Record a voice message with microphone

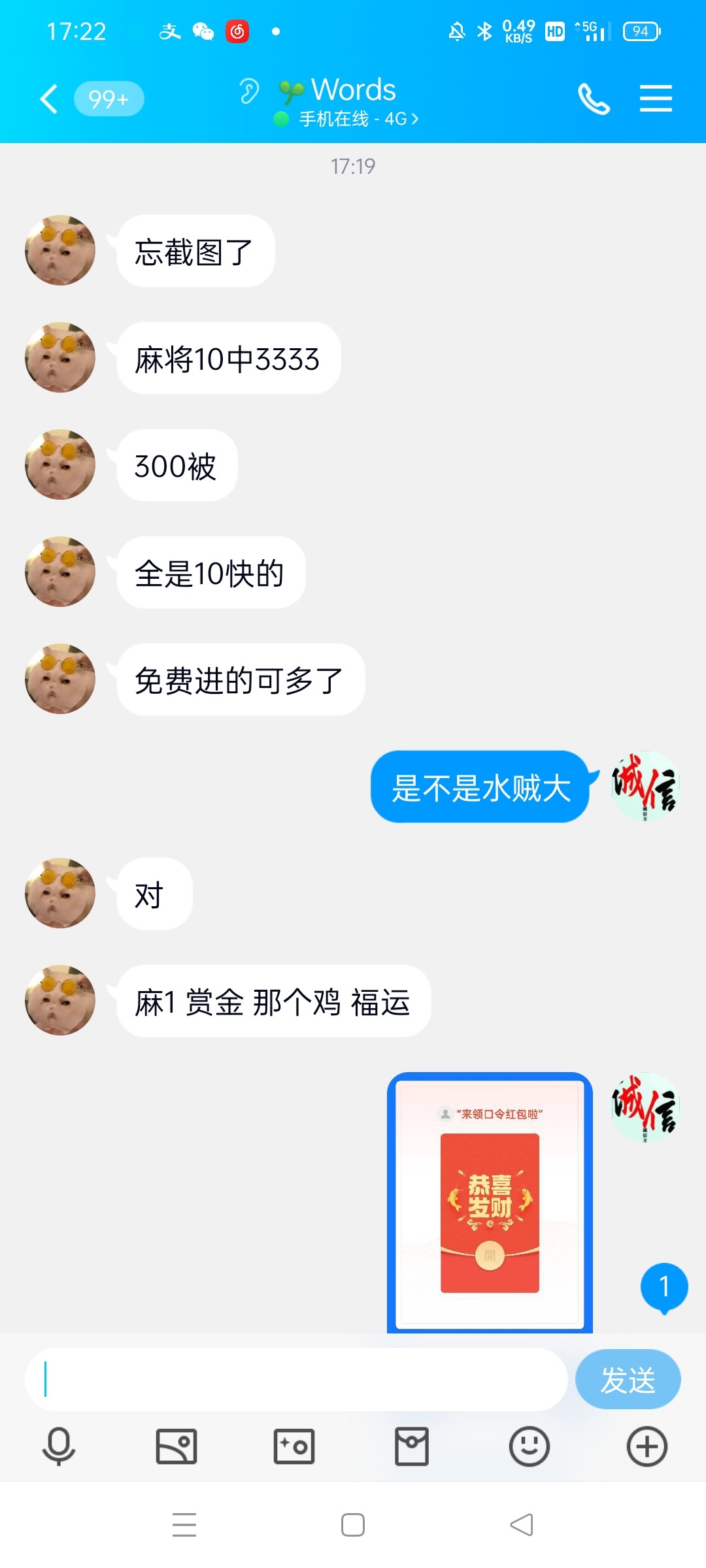(59, 1446)
